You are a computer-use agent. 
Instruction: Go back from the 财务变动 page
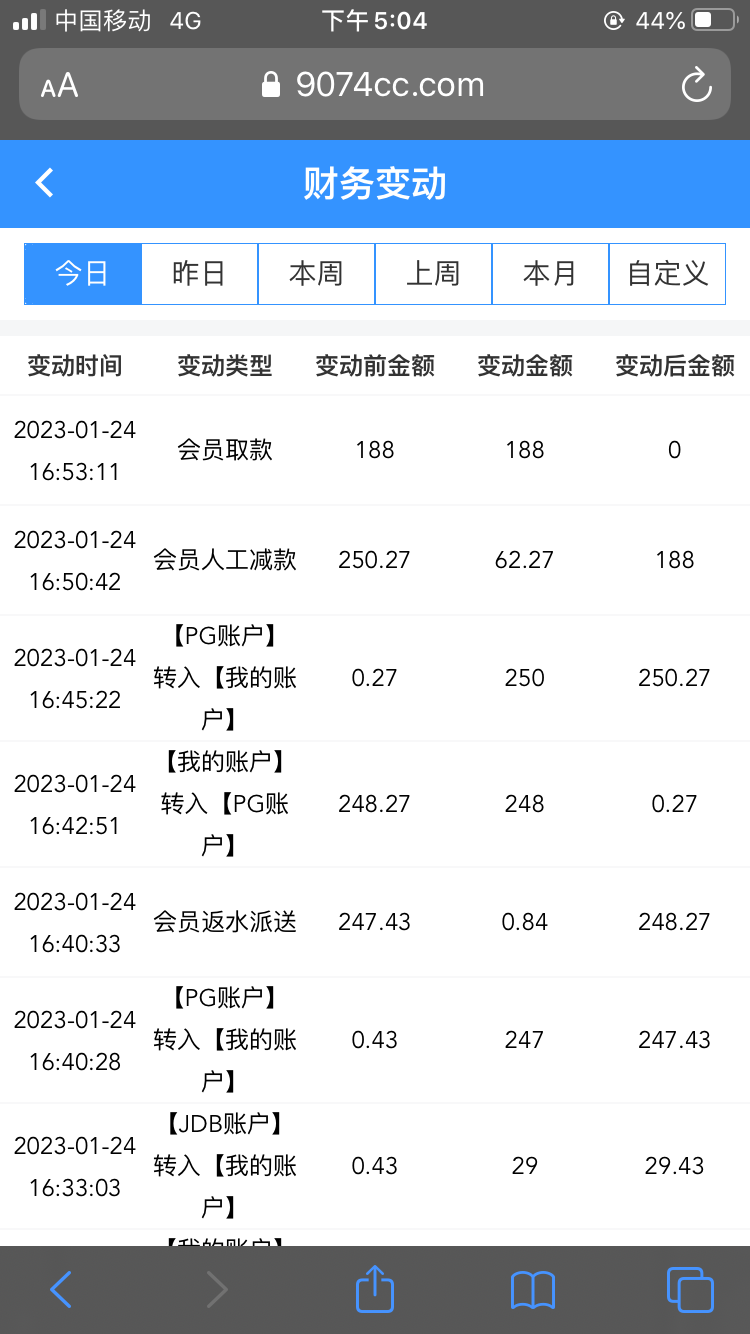[44, 183]
